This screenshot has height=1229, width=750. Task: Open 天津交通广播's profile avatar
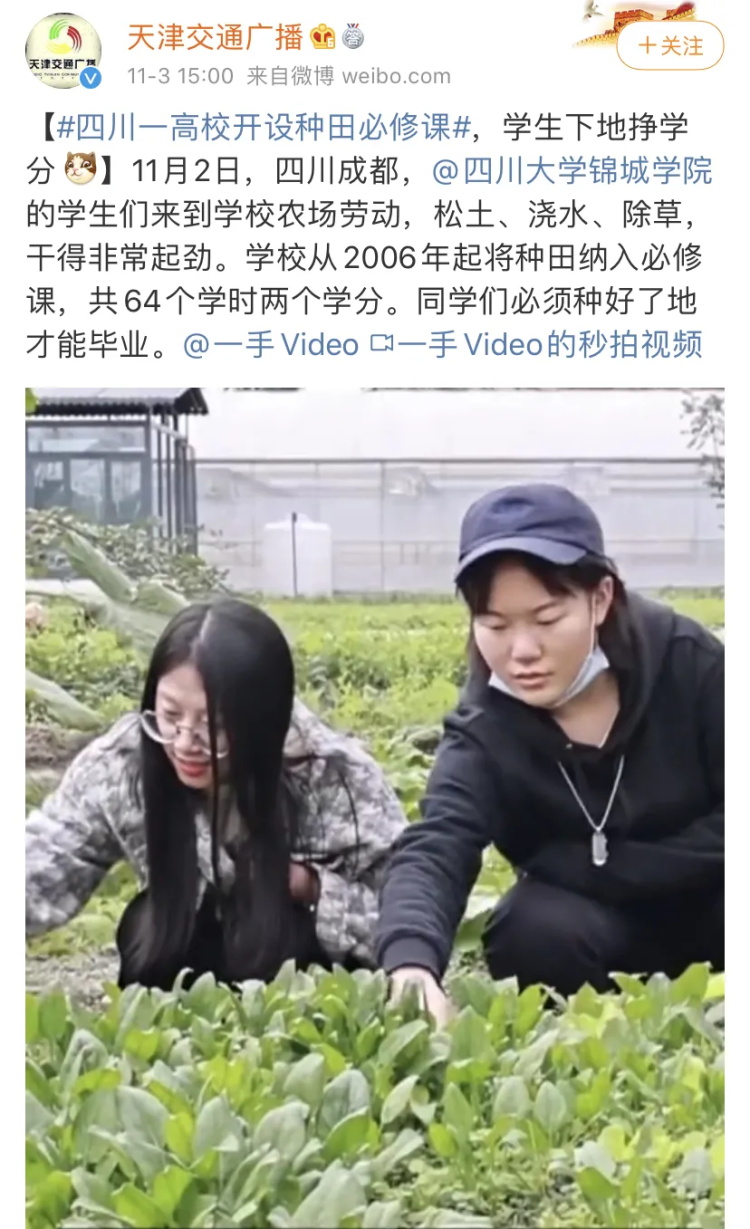63,50
